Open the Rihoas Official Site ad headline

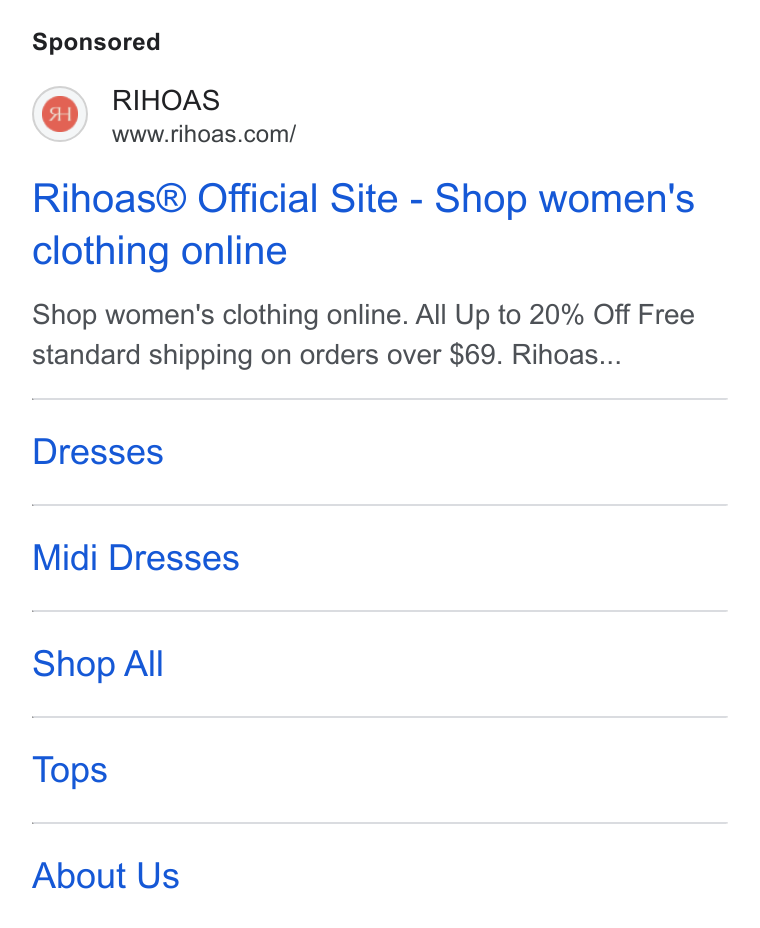[363, 224]
